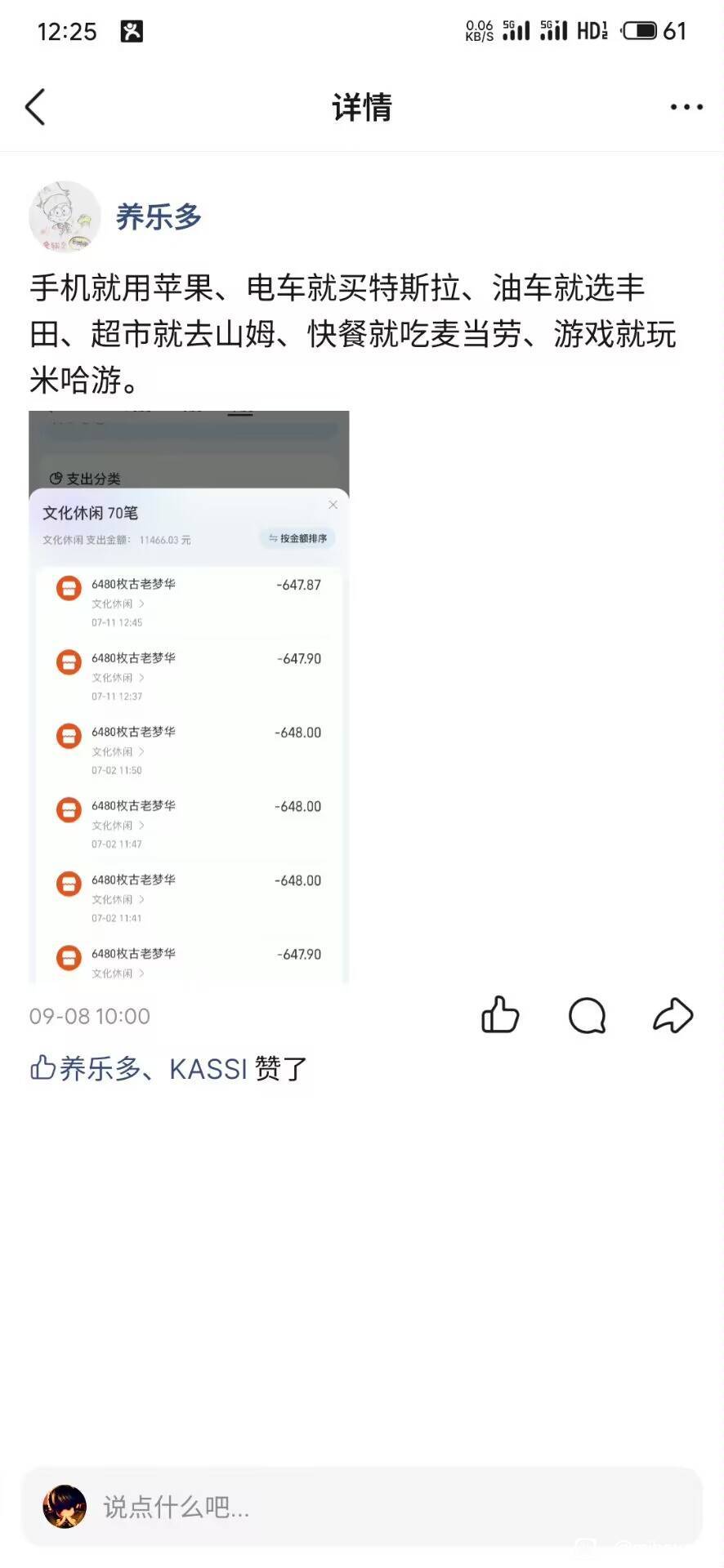Viewport: 724px width, 1568px height.
Task: Go back from the 详情 page
Action: click(35, 107)
